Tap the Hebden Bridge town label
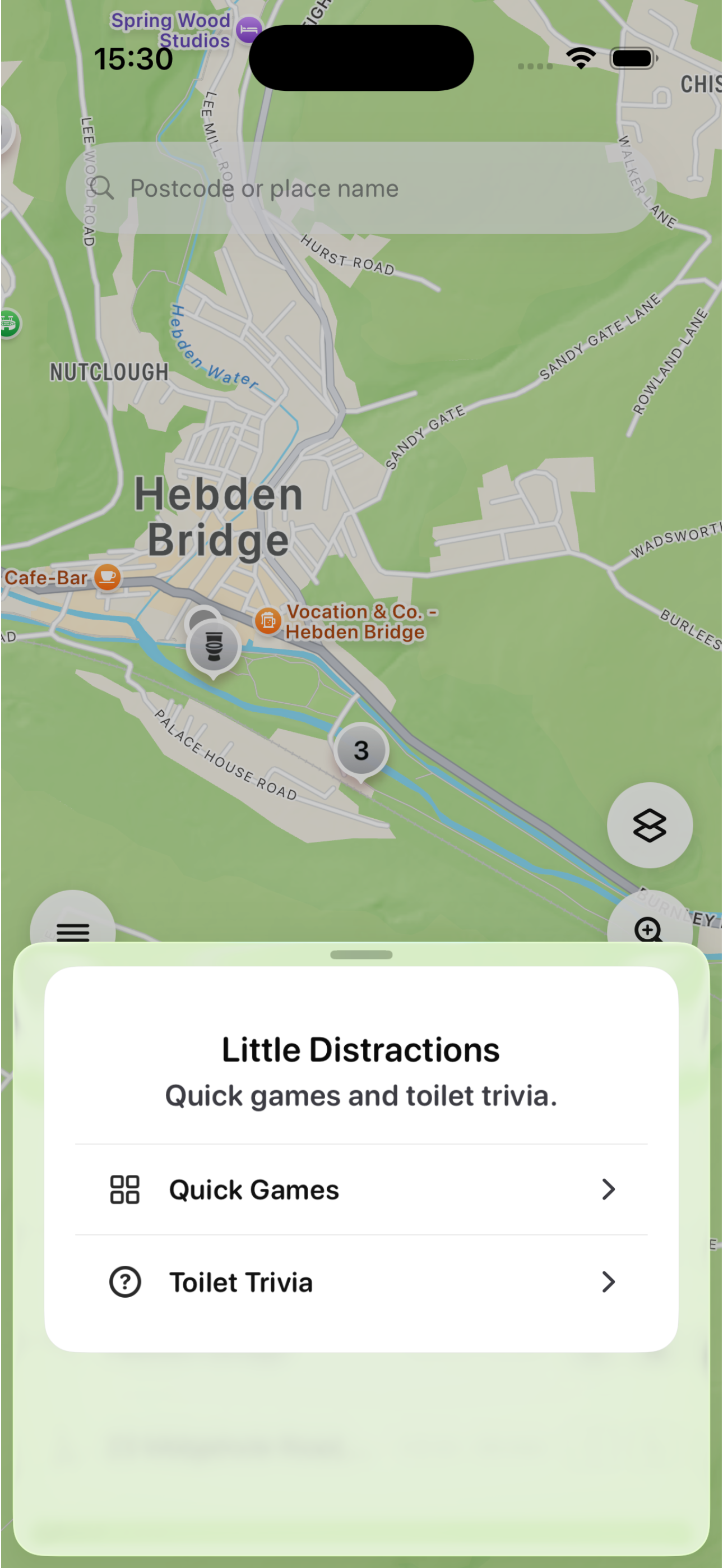The width and height of the screenshot is (723, 1568). 219,514
